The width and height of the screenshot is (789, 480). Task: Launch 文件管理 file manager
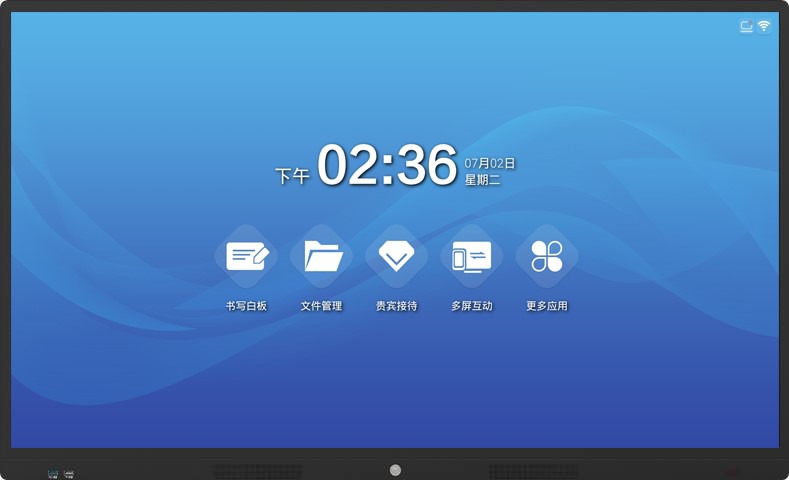(322, 257)
